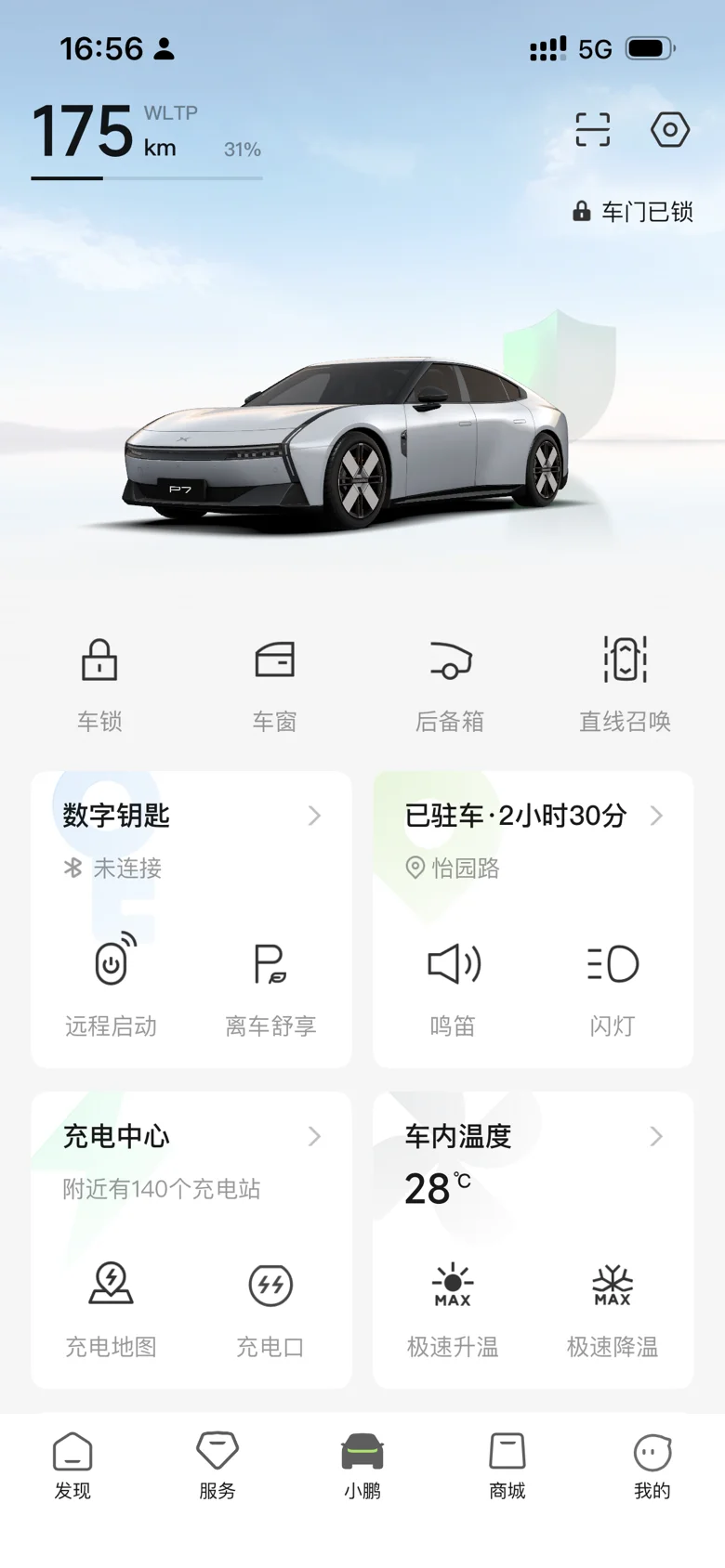The image size is (725, 1568).
Task: Flash the lights with 闪灯
Action: [x=613, y=985]
